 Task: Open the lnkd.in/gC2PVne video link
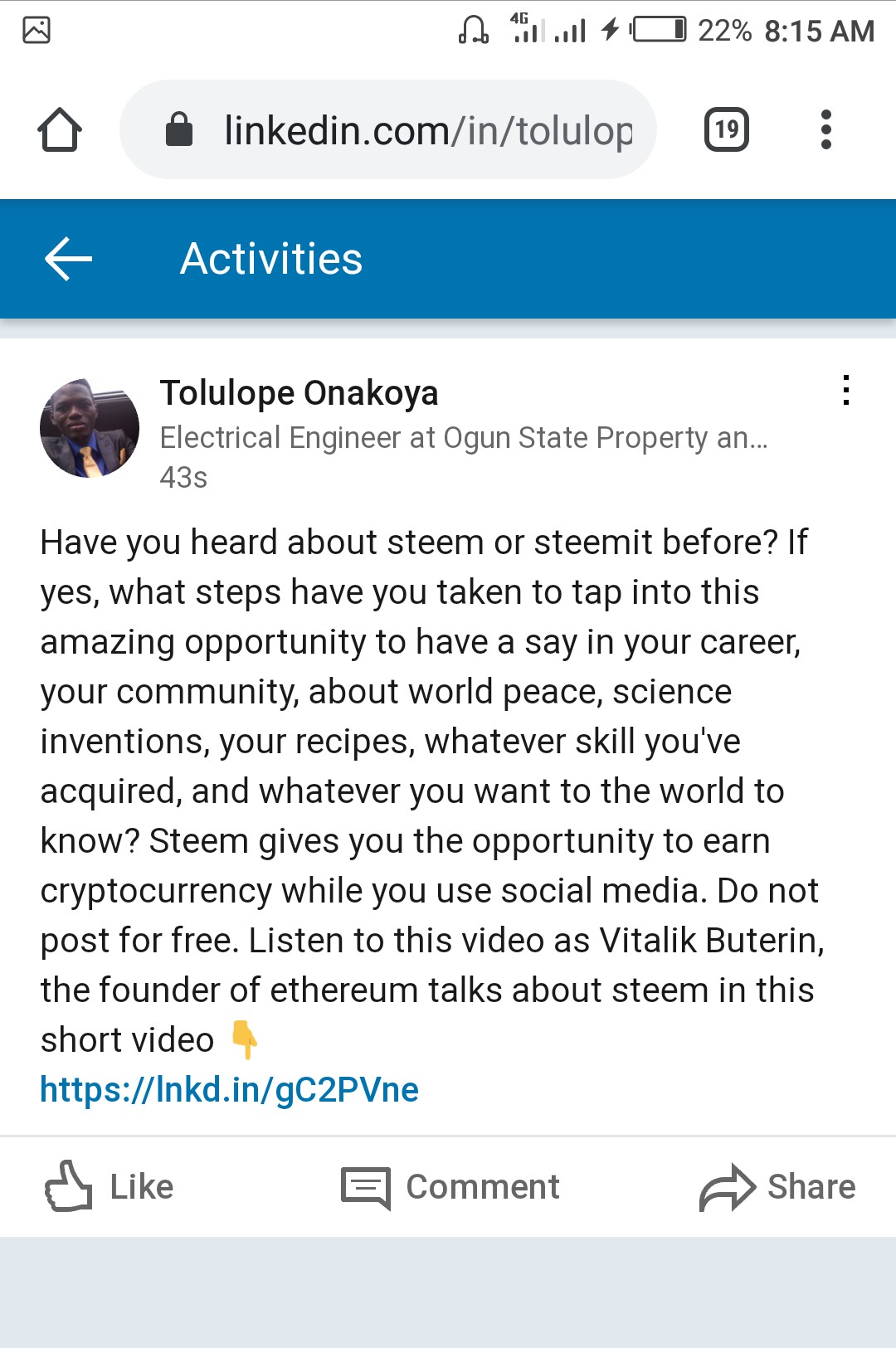229,1089
